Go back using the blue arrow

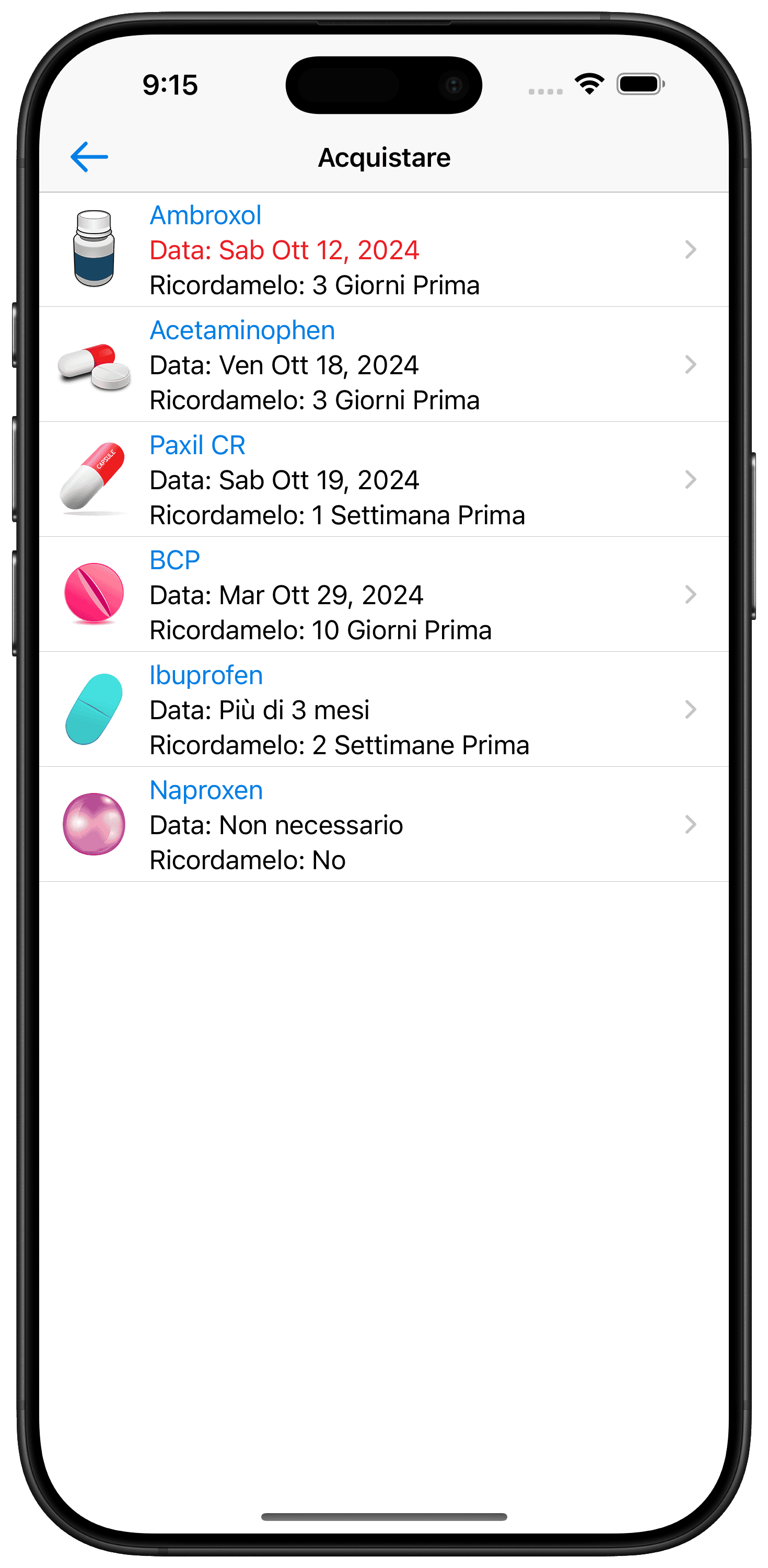[x=89, y=157]
